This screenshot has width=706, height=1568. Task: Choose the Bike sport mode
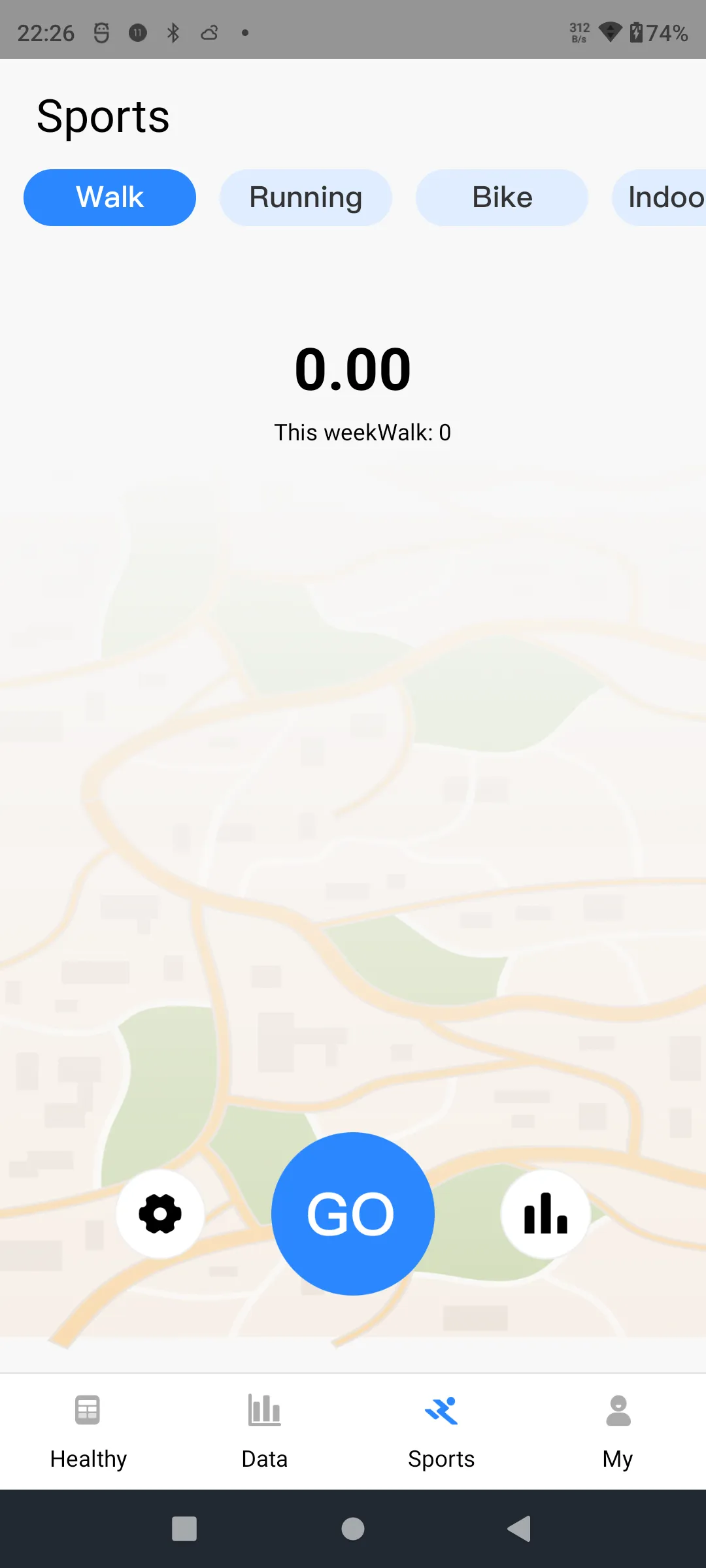click(x=501, y=197)
